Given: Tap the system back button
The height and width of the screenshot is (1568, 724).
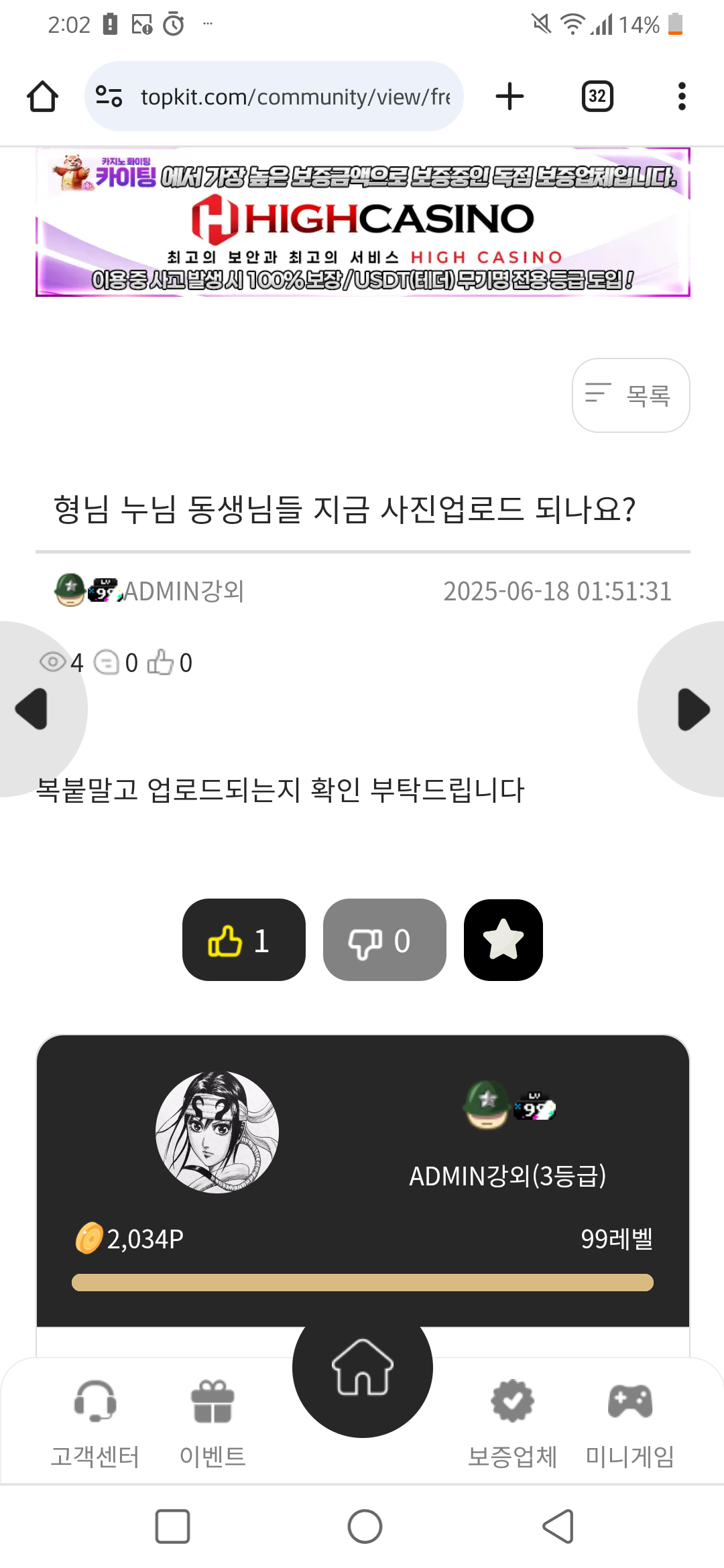Looking at the screenshot, I should [x=558, y=1526].
